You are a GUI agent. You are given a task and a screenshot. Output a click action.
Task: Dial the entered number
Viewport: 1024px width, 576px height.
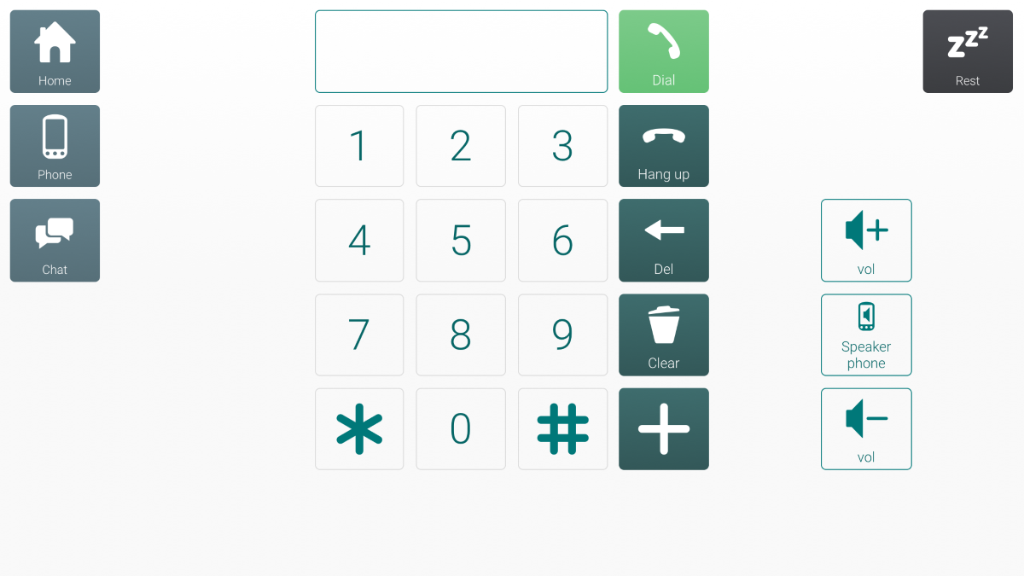(x=664, y=51)
